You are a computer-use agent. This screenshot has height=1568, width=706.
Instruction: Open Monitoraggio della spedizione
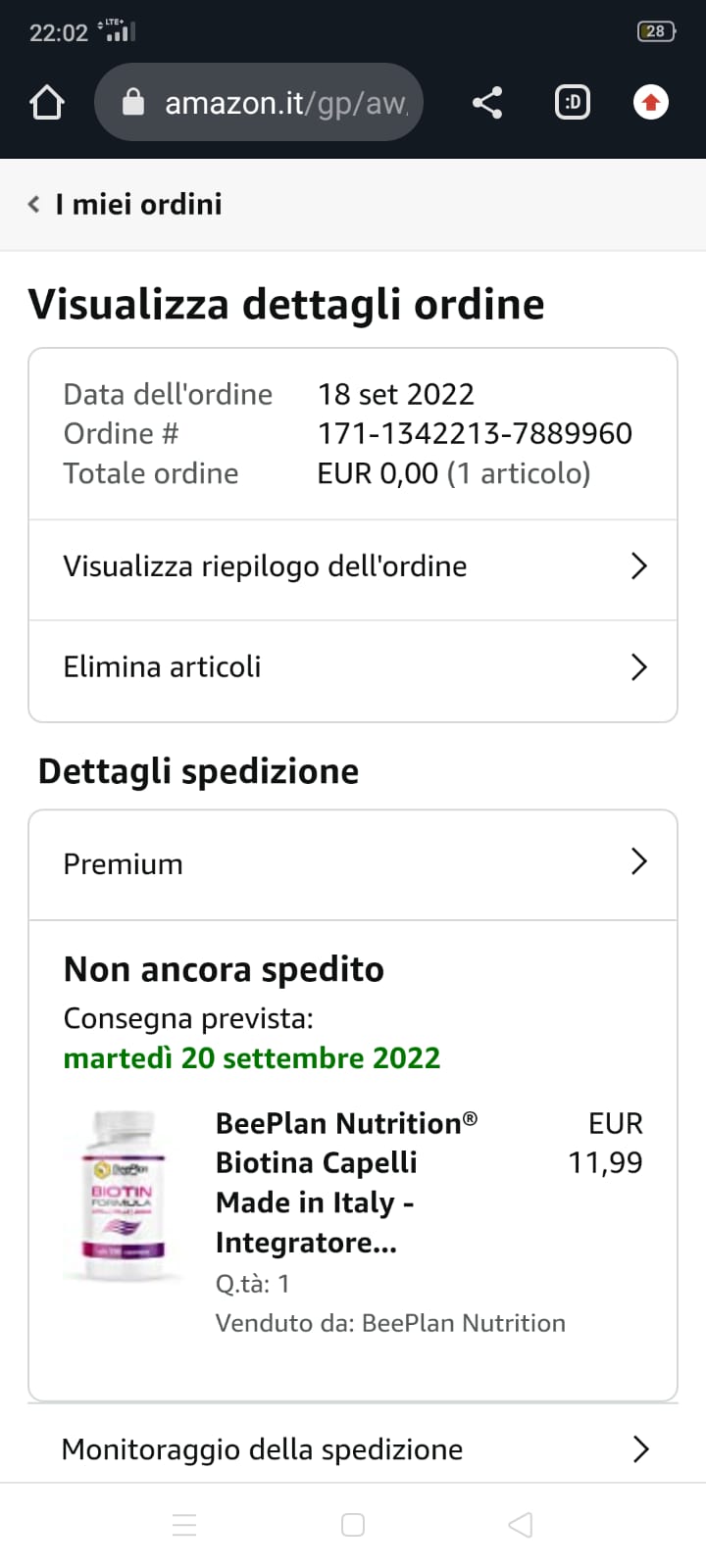pos(353,1449)
